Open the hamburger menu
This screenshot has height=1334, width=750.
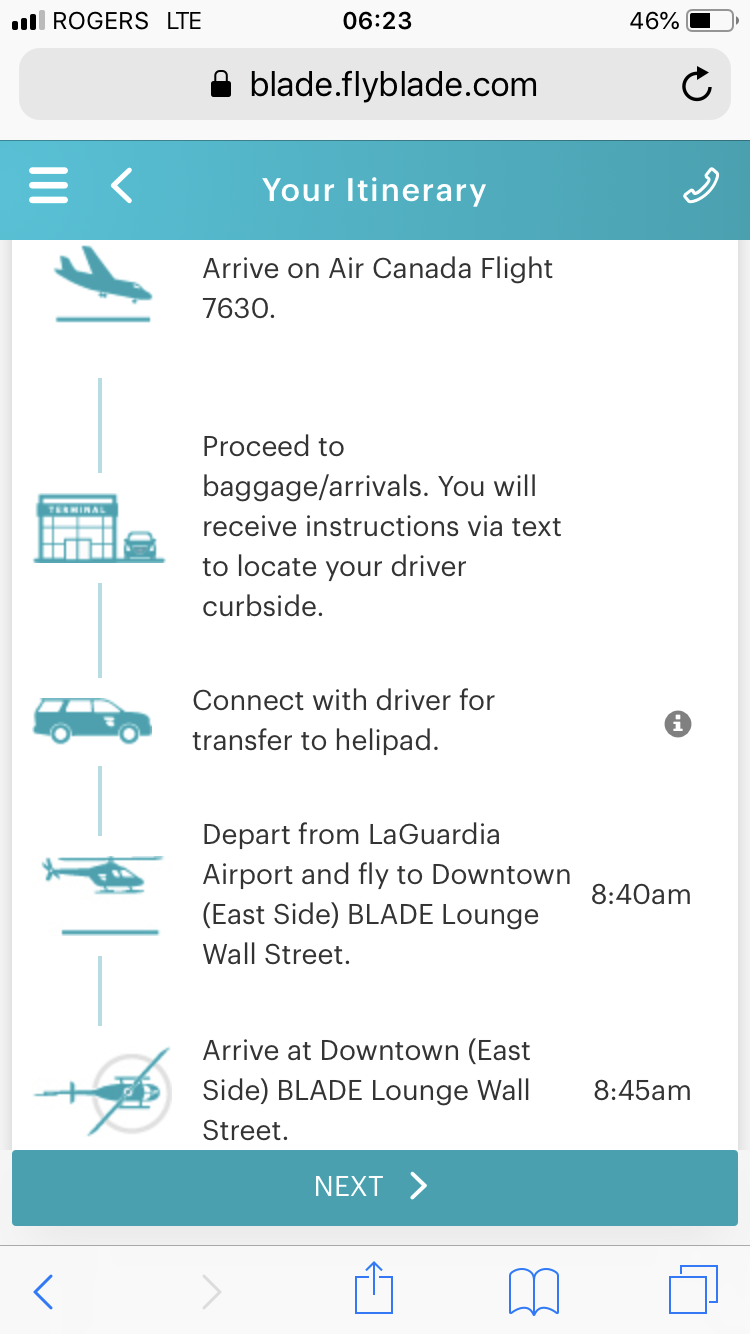coord(49,187)
